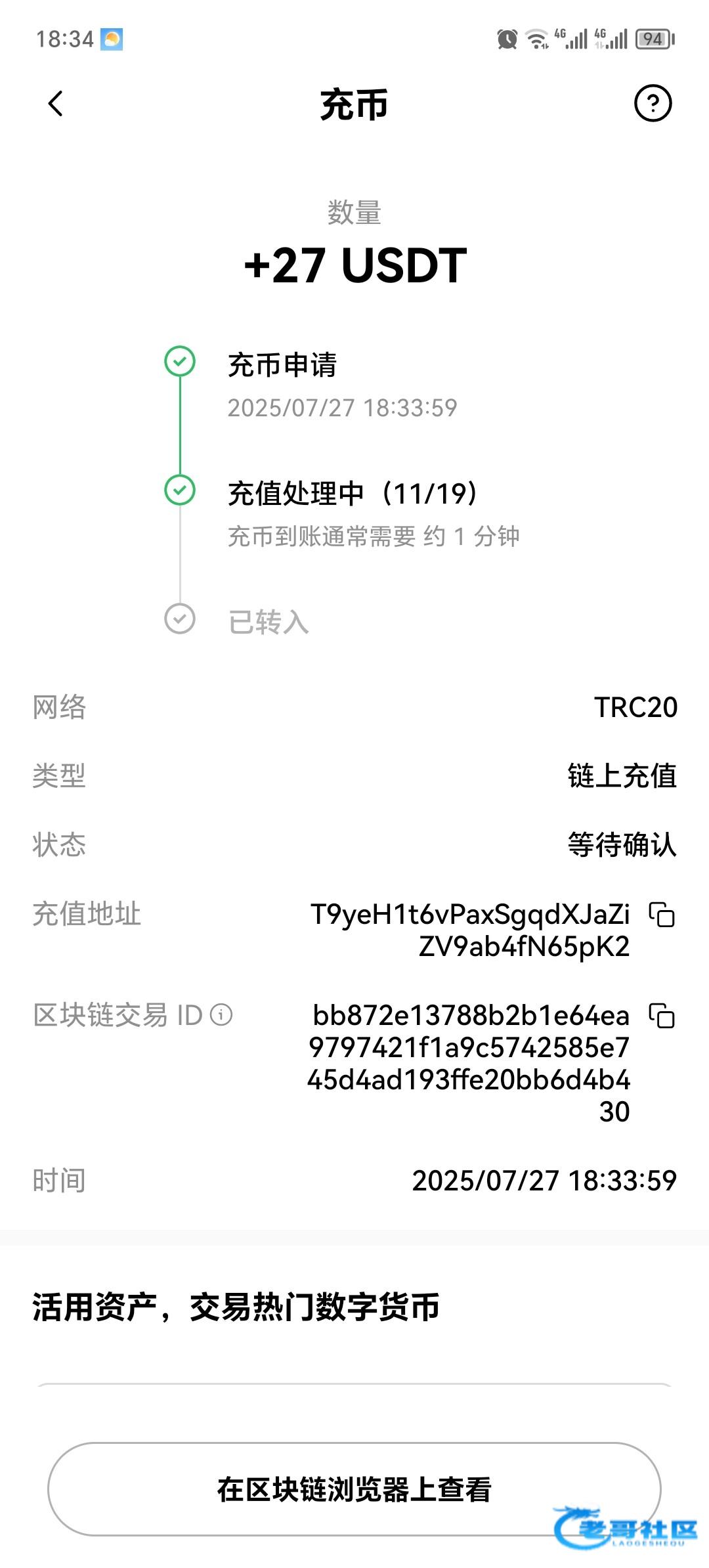Screen dimensions: 709x1568
Task: Copy the deposit address
Action: click(x=662, y=915)
